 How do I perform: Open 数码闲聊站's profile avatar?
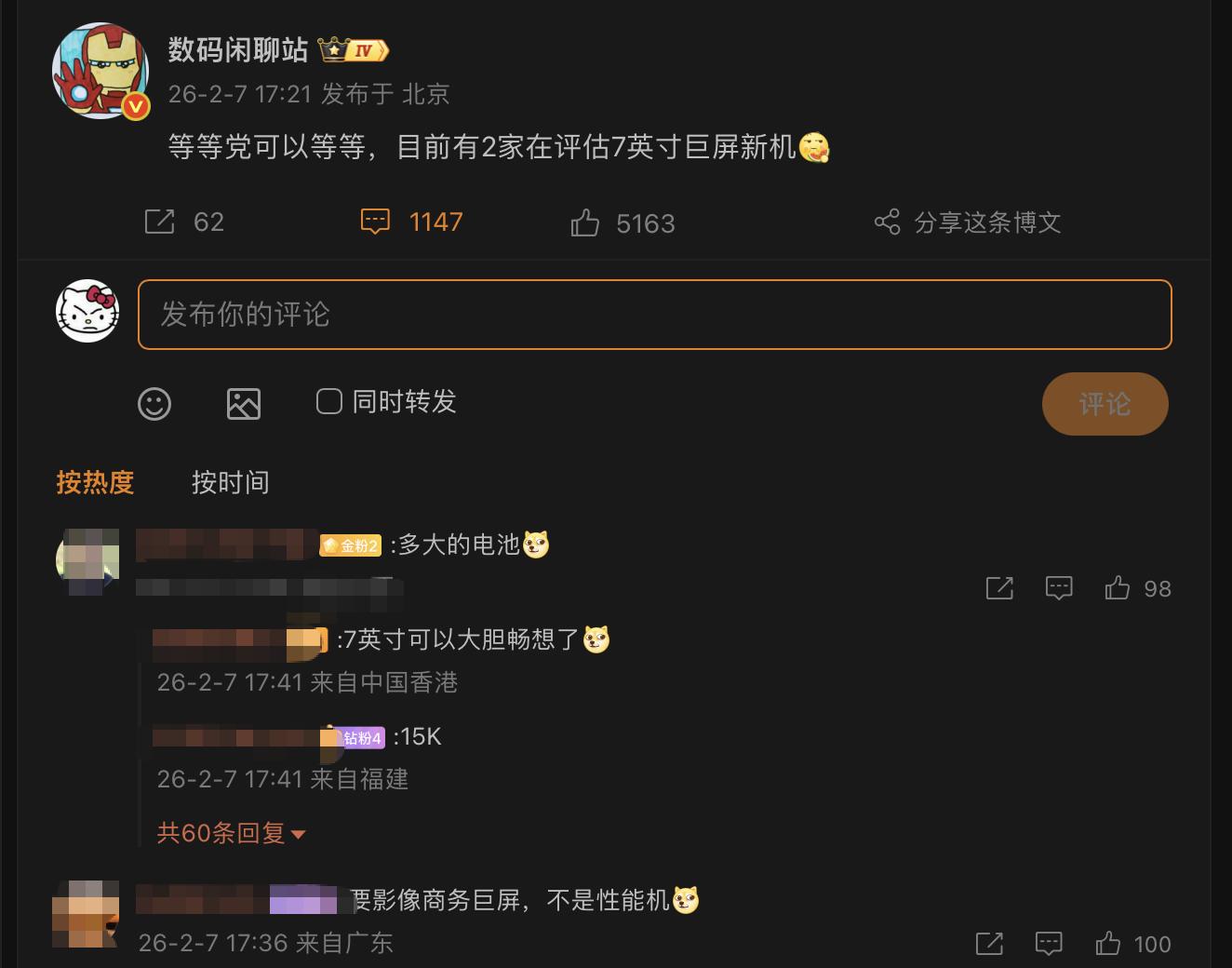pos(100,72)
